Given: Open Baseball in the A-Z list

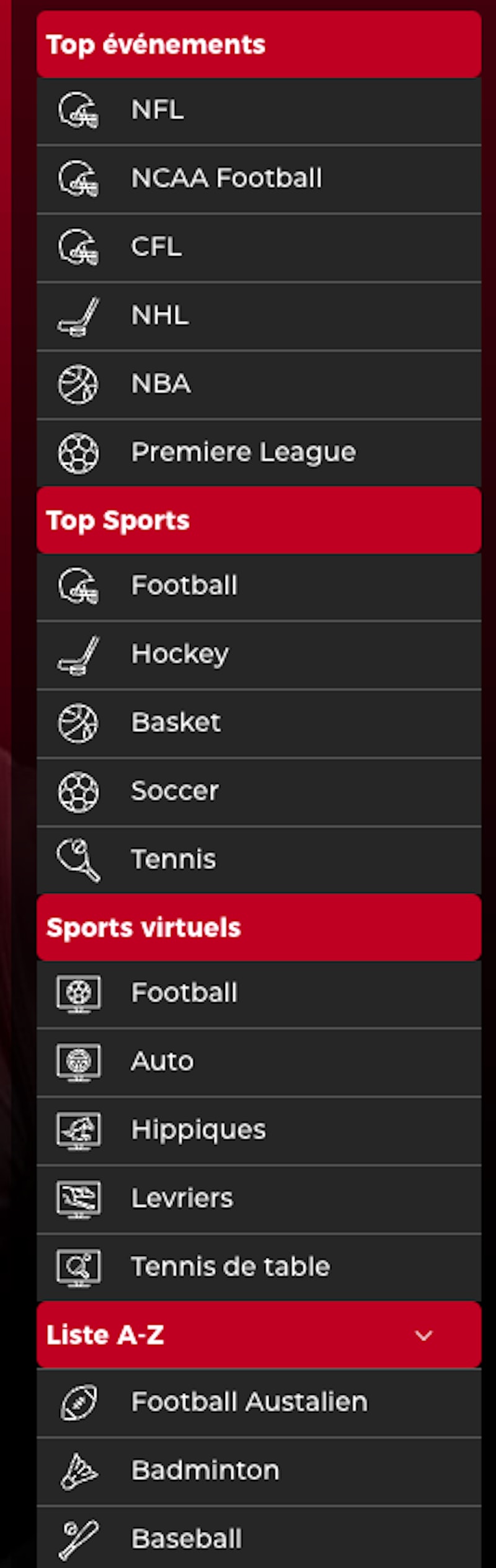Looking at the screenshot, I should (x=187, y=1538).
